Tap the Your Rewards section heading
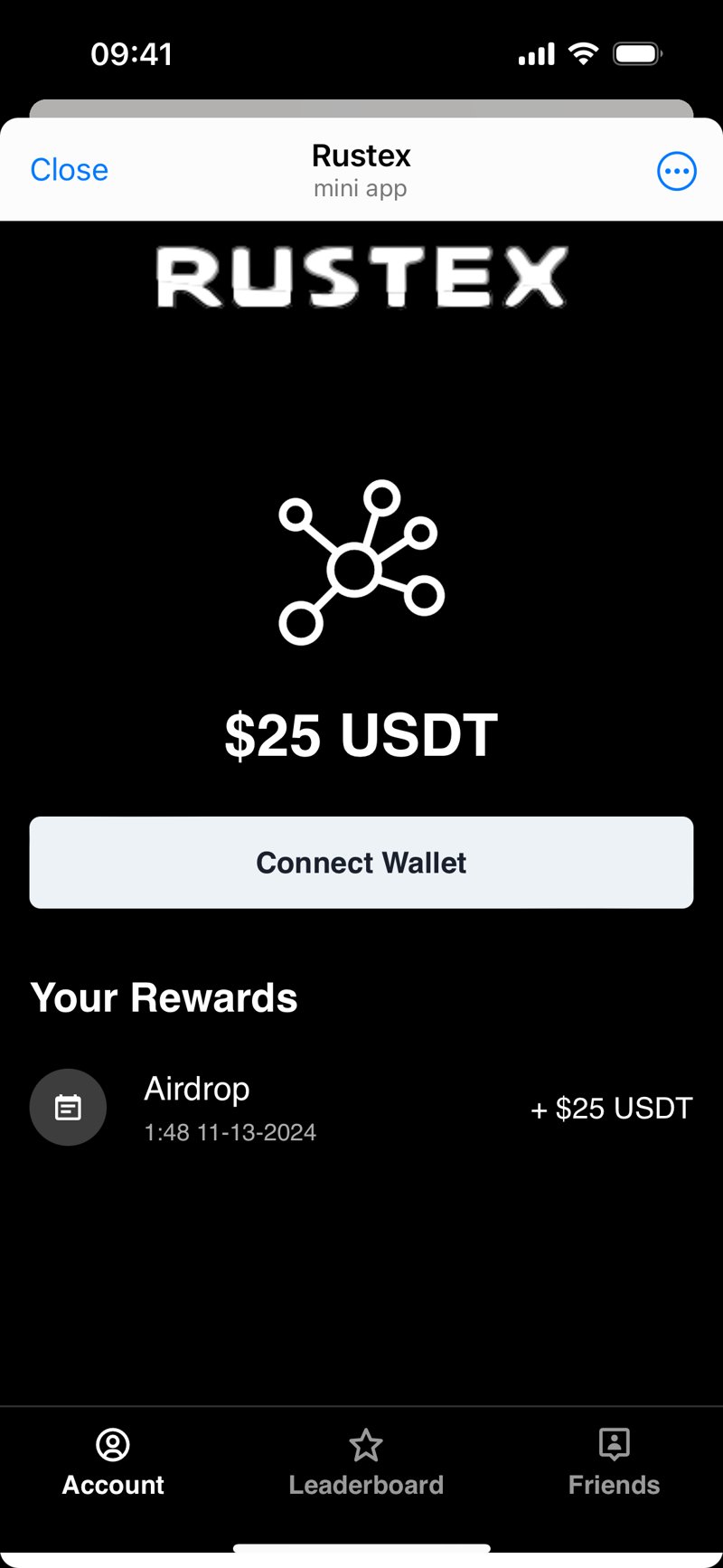Image resolution: width=723 pixels, height=1568 pixels. tap(164, 997)
